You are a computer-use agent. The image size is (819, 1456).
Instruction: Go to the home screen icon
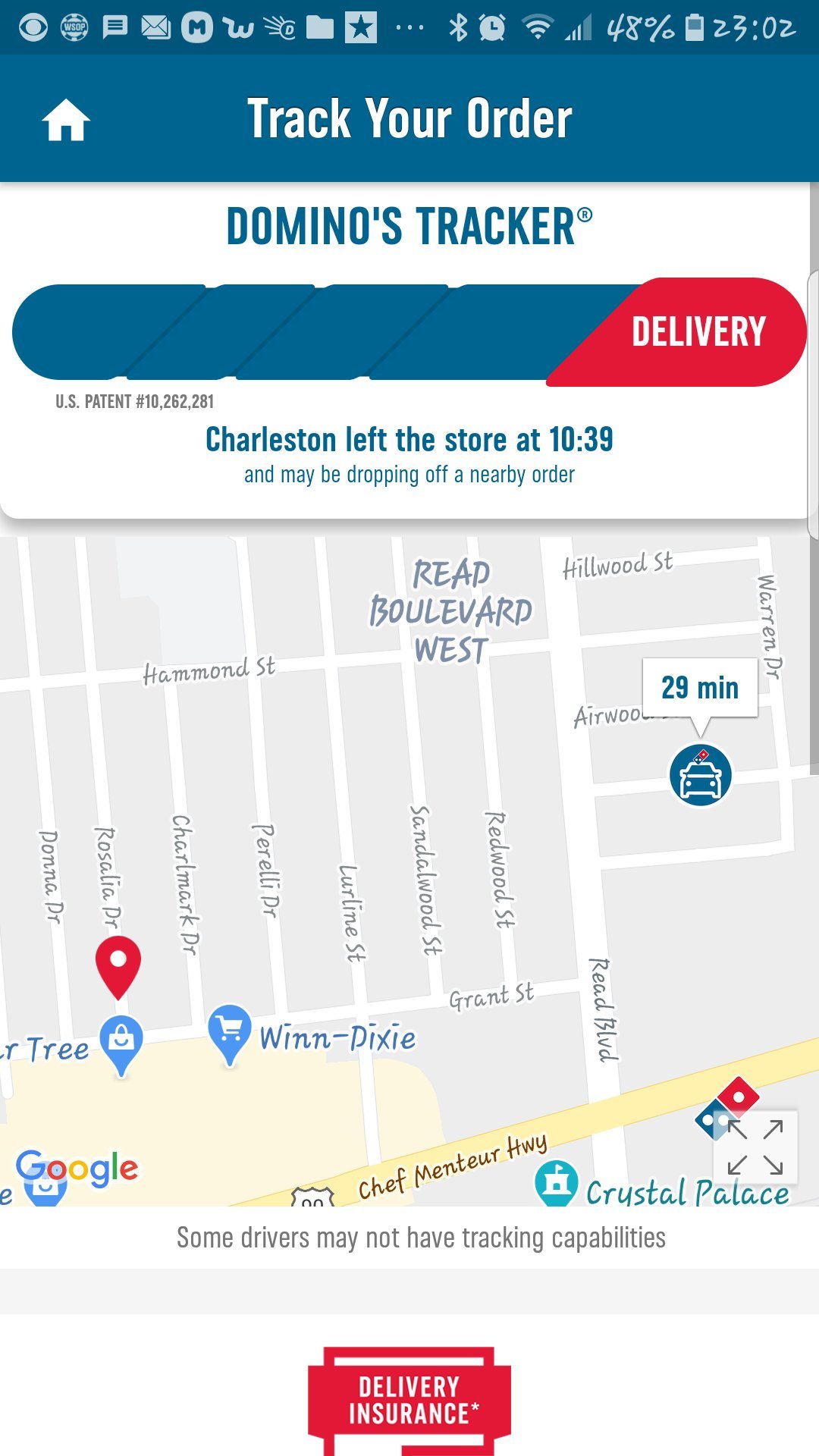[x=66, y=121]
